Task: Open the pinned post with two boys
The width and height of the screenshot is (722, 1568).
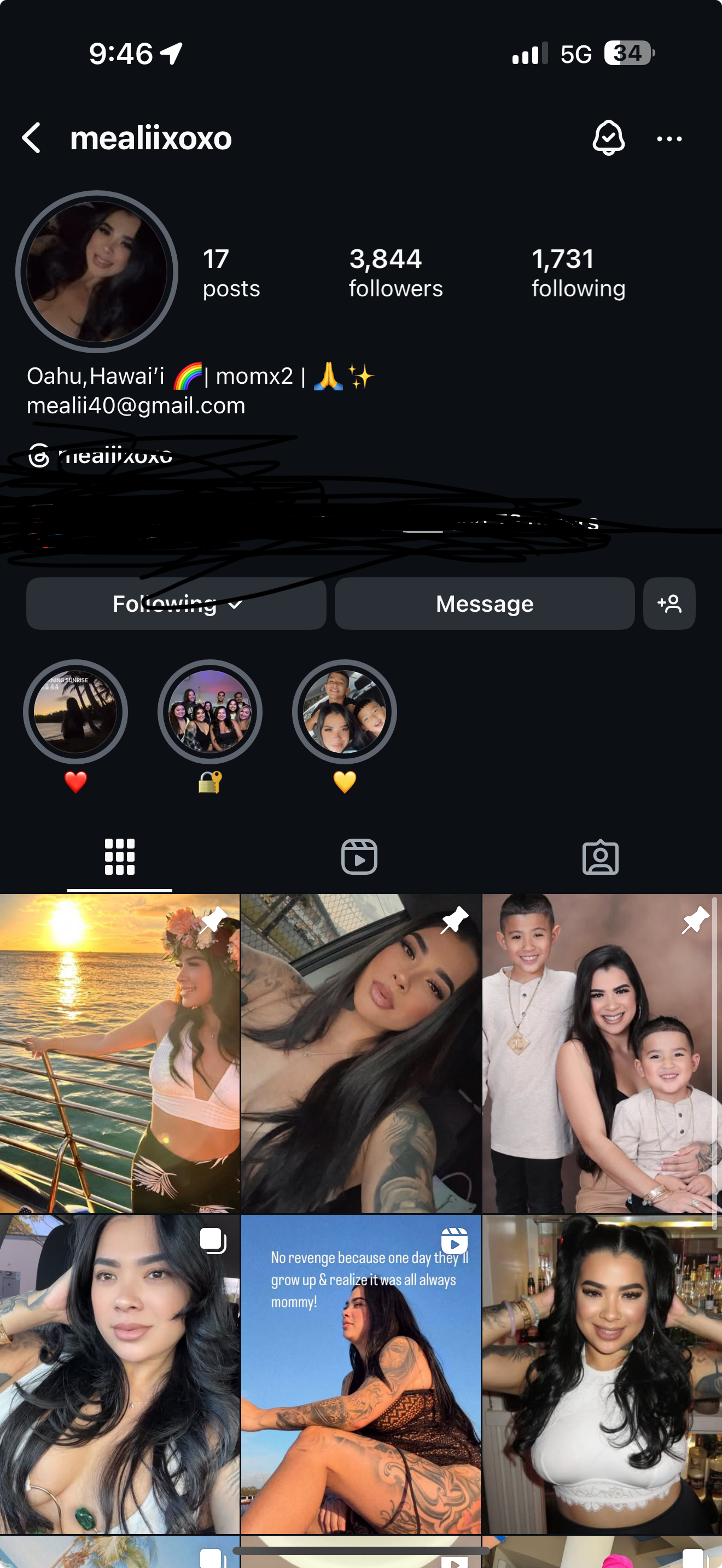Action: (602, 1053)
